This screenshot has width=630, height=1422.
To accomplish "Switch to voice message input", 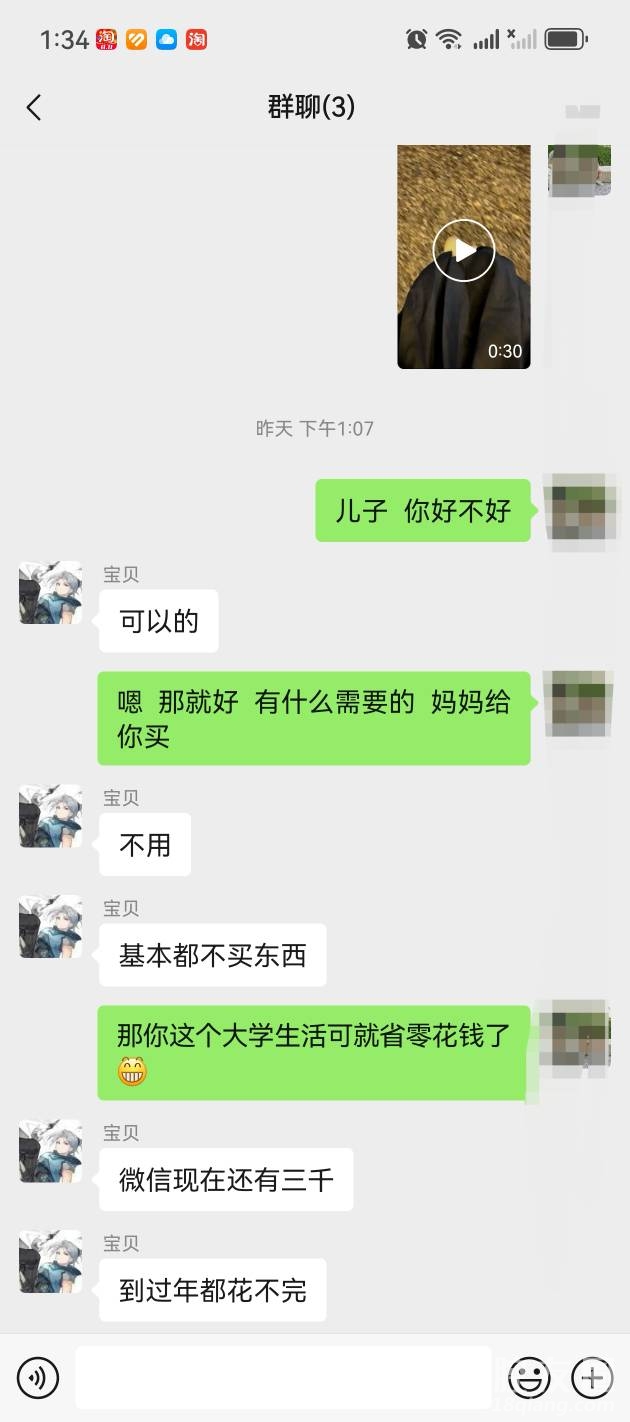I will (38, 1378).
